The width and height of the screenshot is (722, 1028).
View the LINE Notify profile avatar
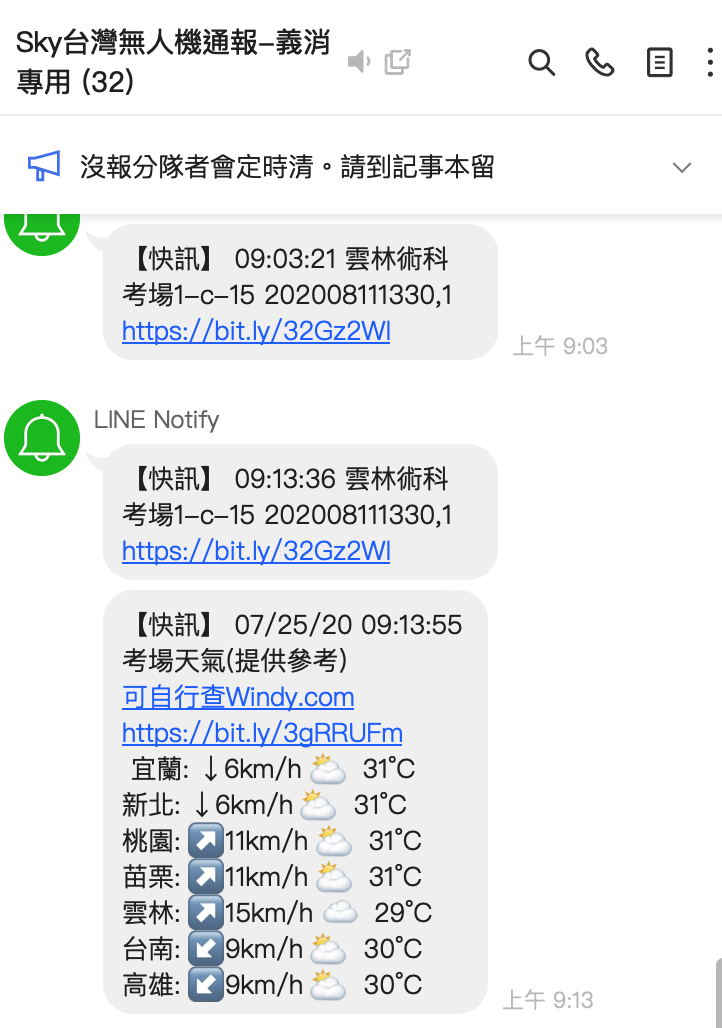pyautogui.click(x=42, y=438)
